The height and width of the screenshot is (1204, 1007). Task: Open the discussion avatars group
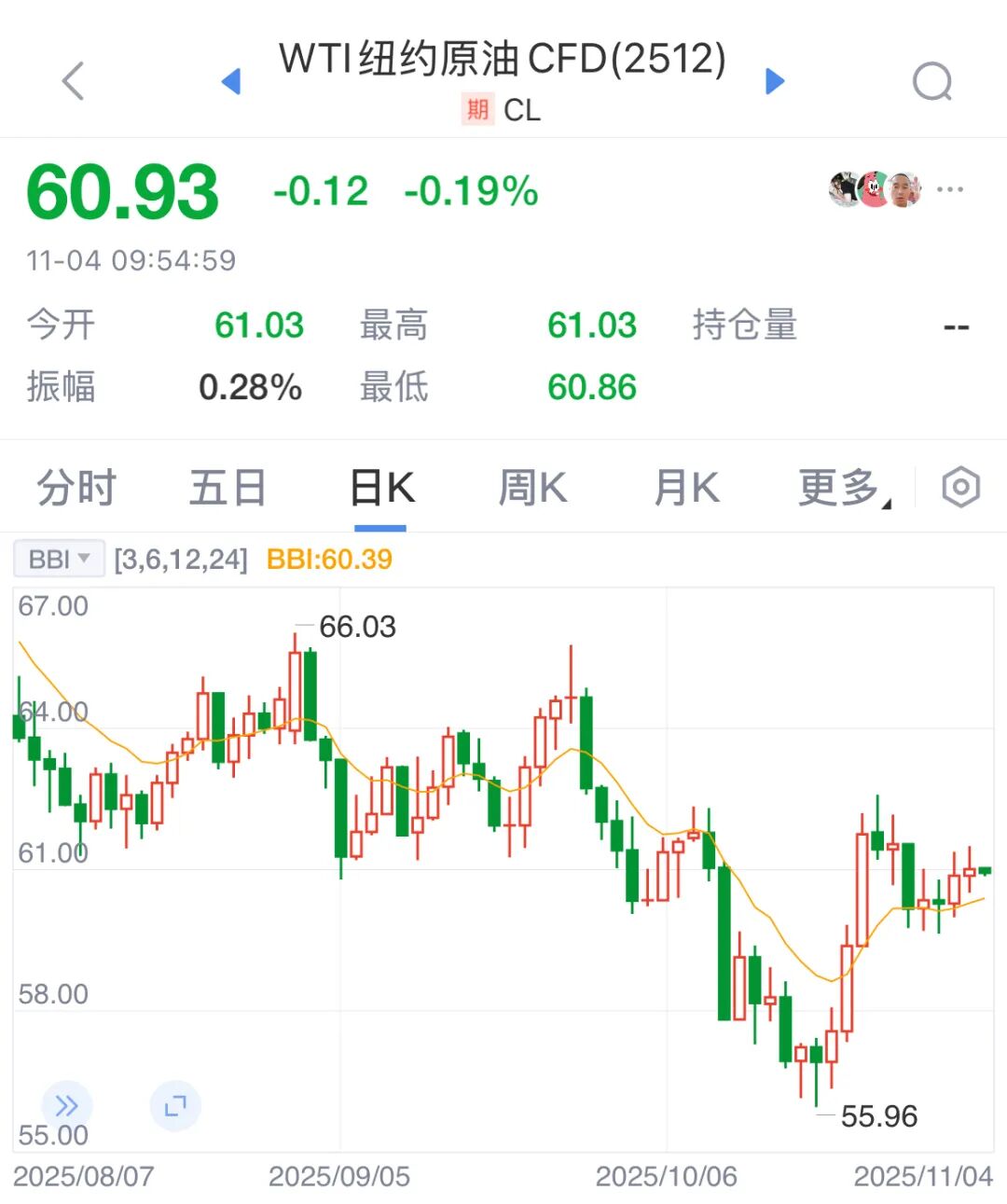[875, 190]
